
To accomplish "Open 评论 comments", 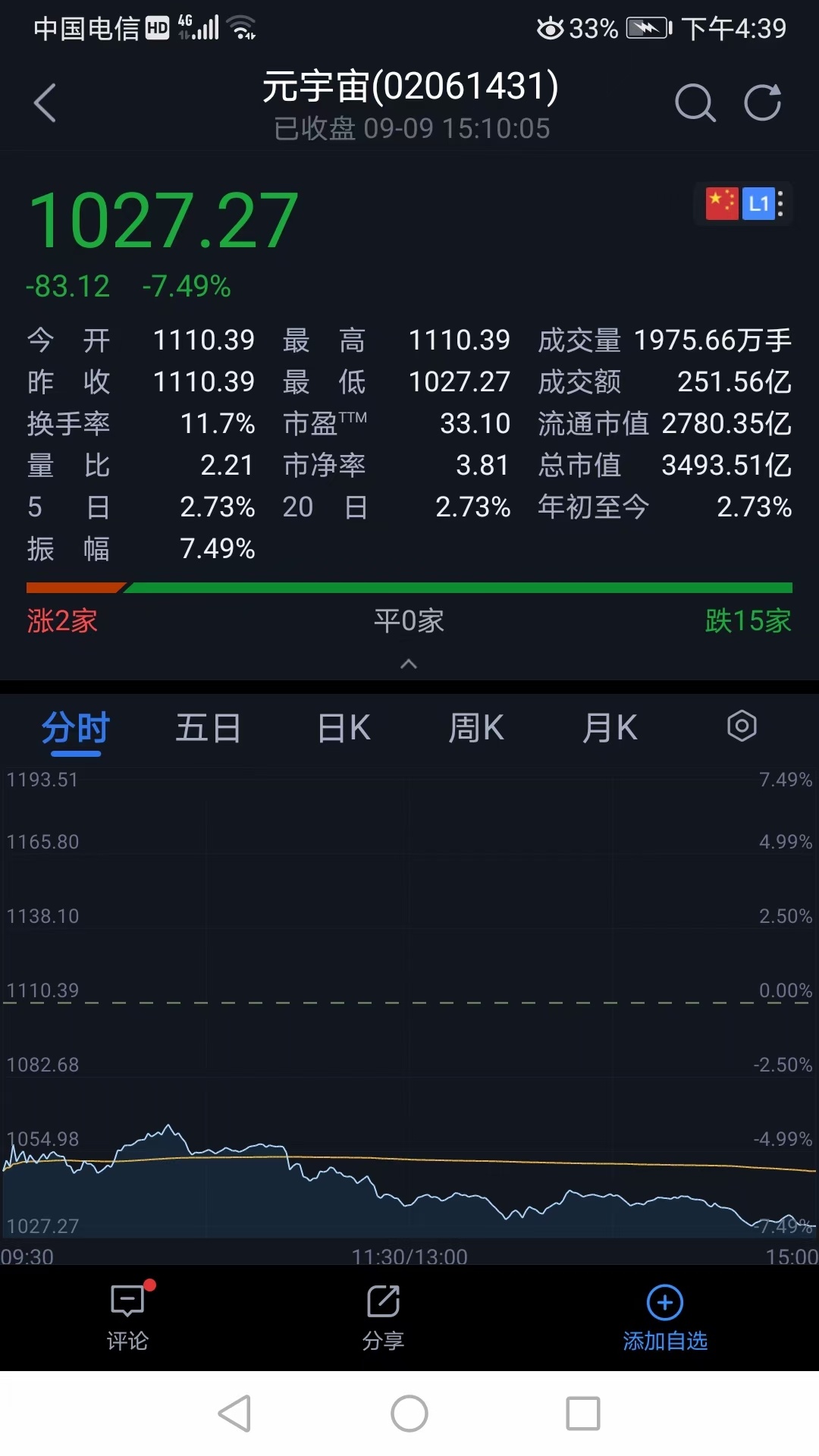I will 127,1318.
